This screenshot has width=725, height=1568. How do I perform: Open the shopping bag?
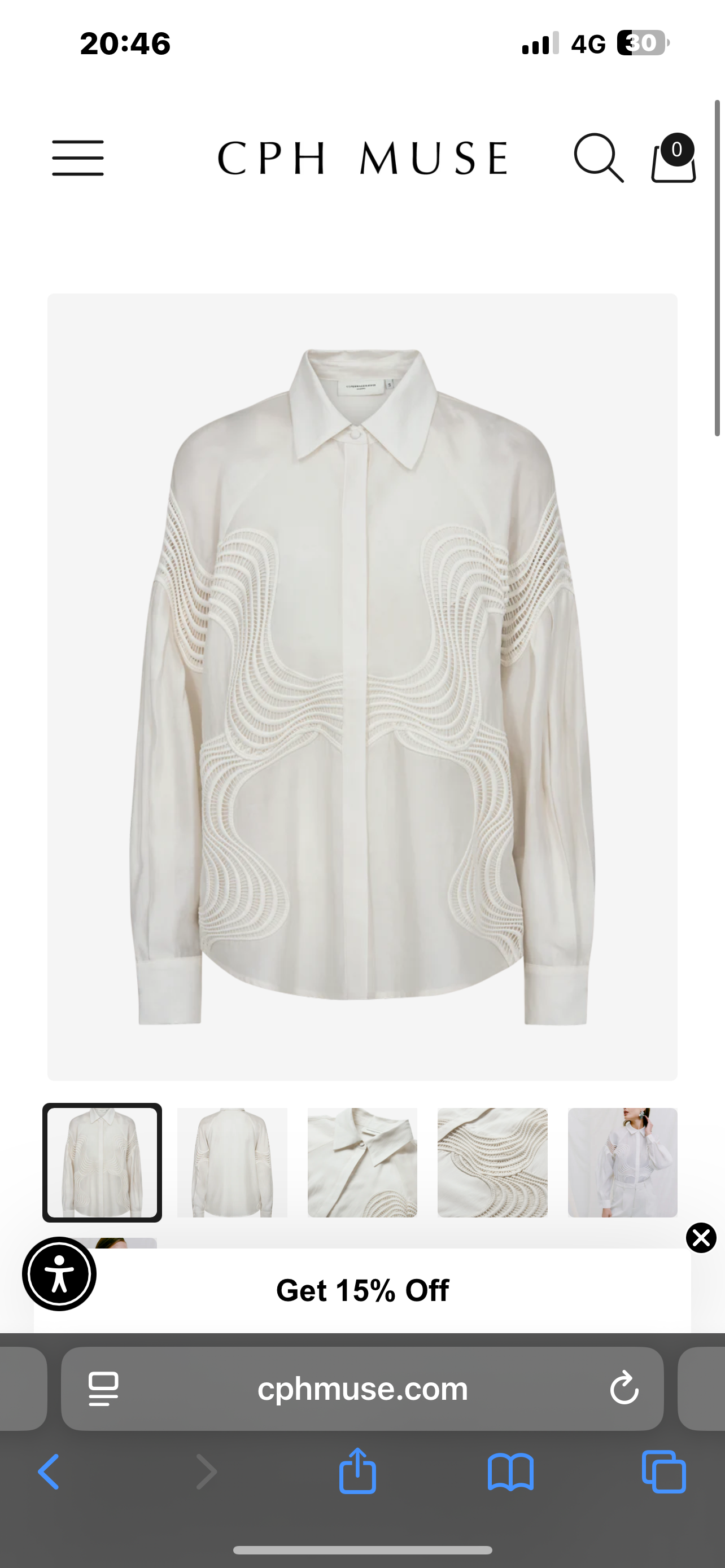pyautogui.click(x=672, y=160)
